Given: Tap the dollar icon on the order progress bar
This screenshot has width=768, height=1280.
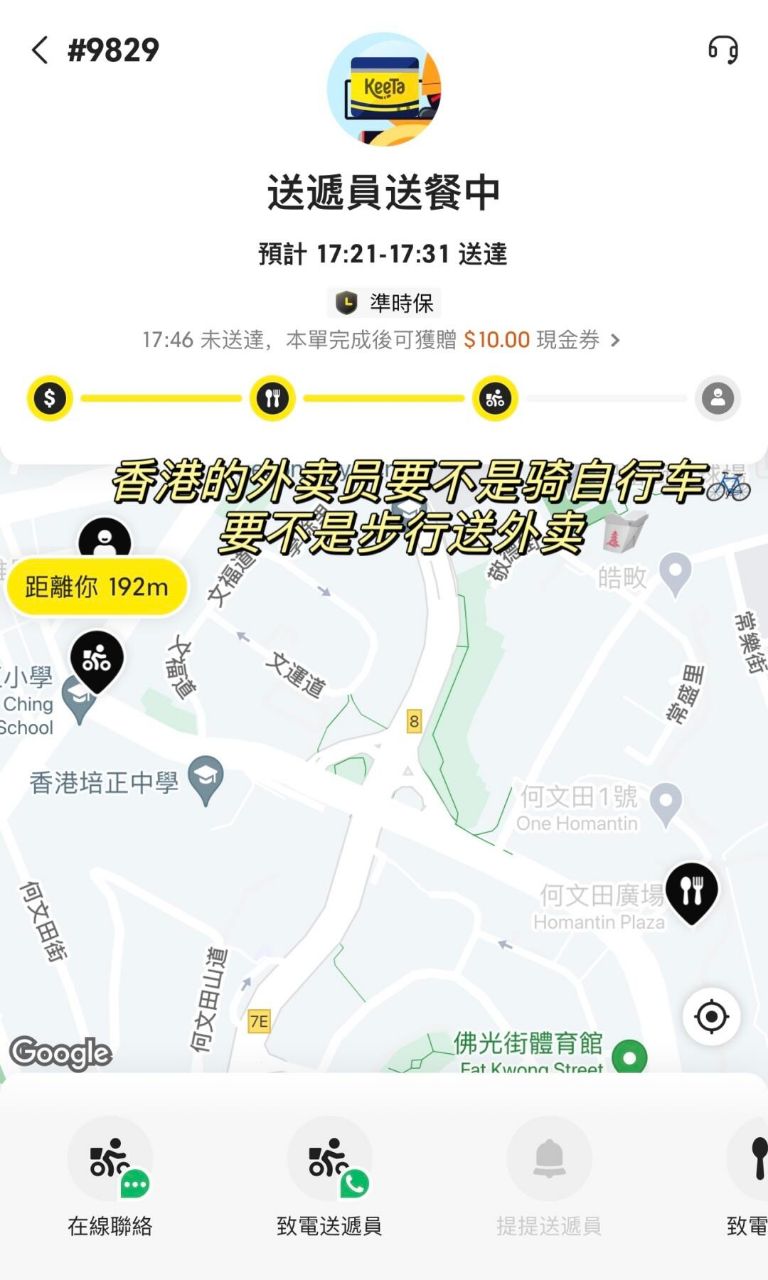Looking at the screenshot, I should pos(49,398).
